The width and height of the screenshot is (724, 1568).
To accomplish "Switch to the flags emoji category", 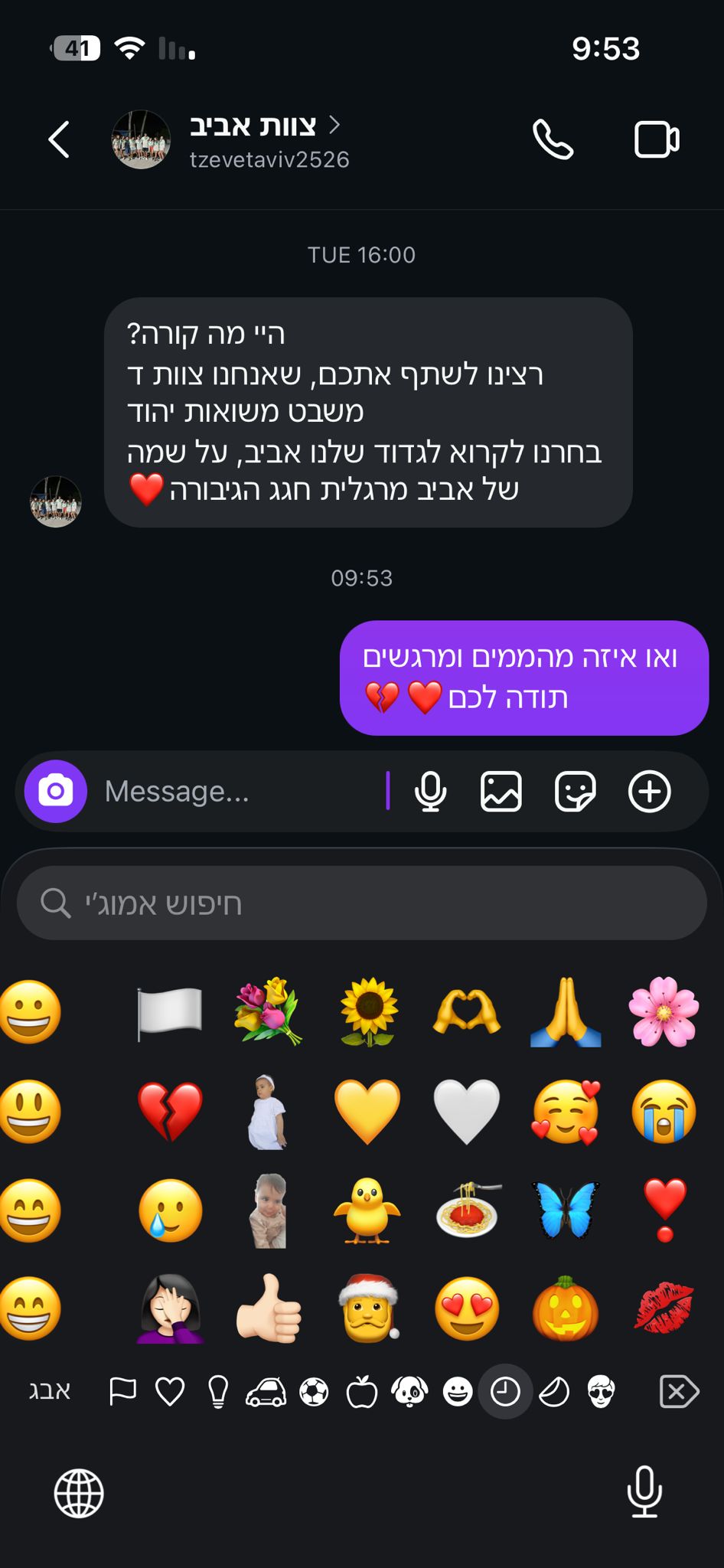I will pyautogui.click(x=122, y=1391).
